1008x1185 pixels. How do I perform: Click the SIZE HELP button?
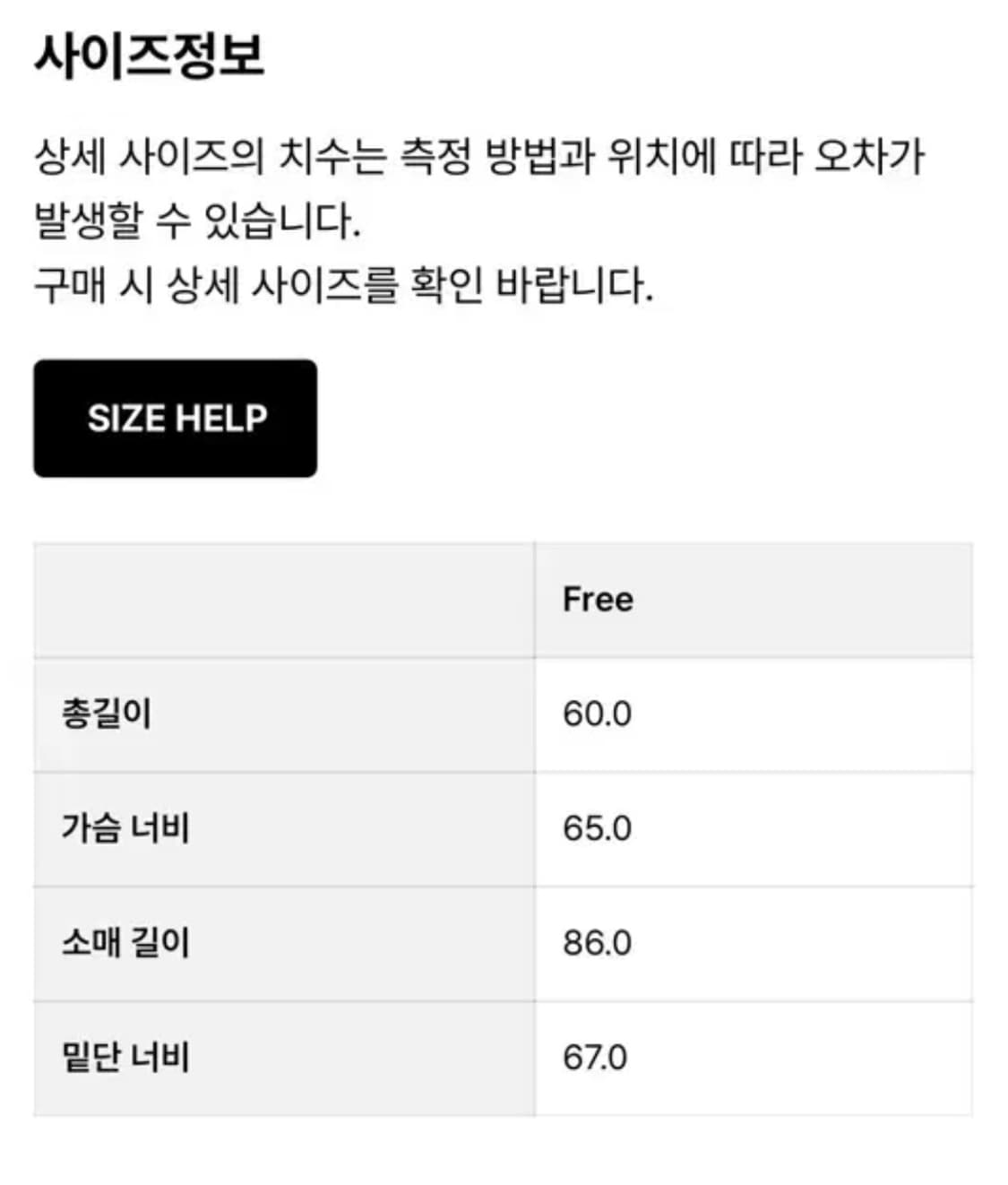175,416
